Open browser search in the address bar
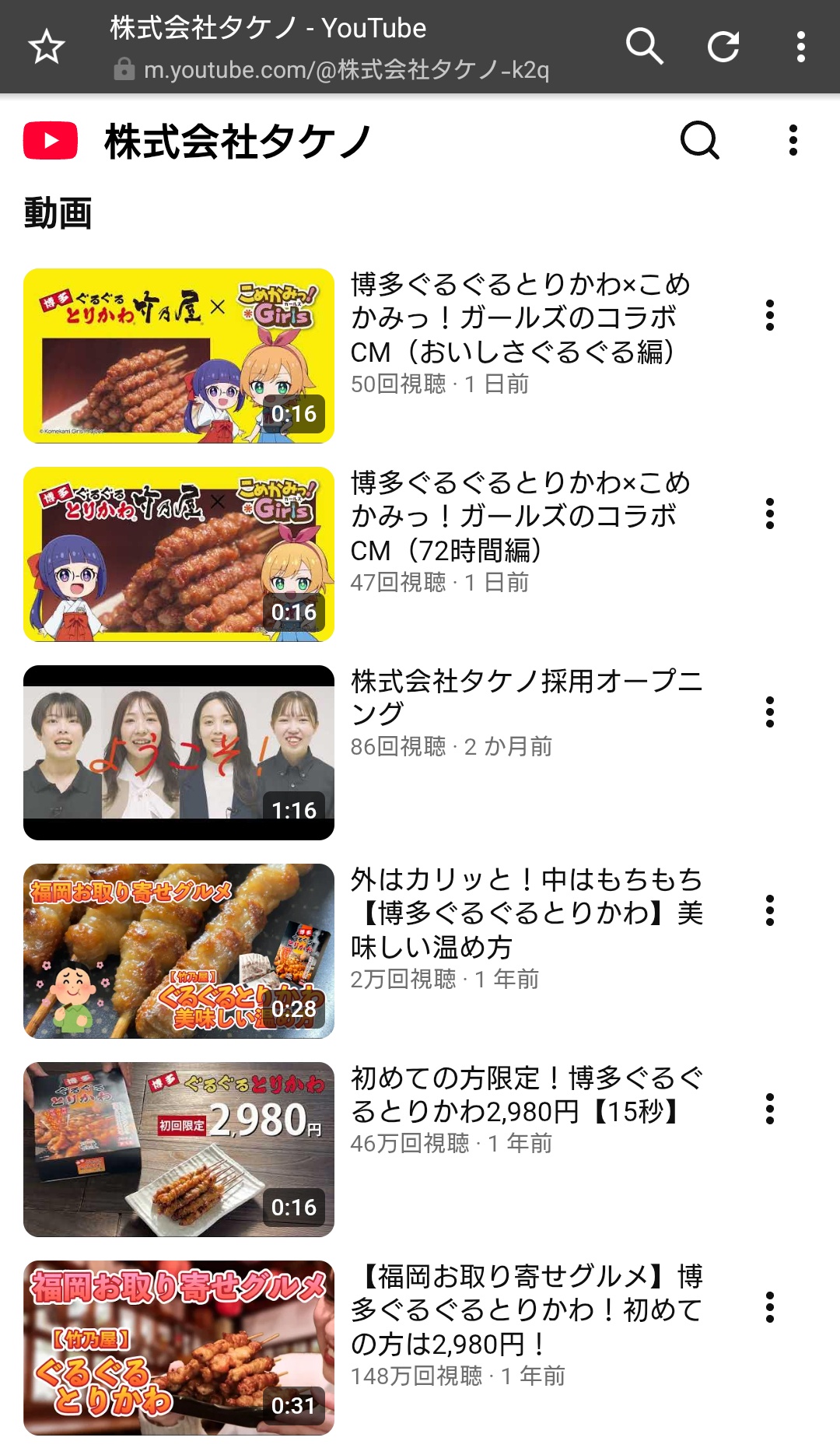This screenshot has height=1455, width=840. pos(644,47)
